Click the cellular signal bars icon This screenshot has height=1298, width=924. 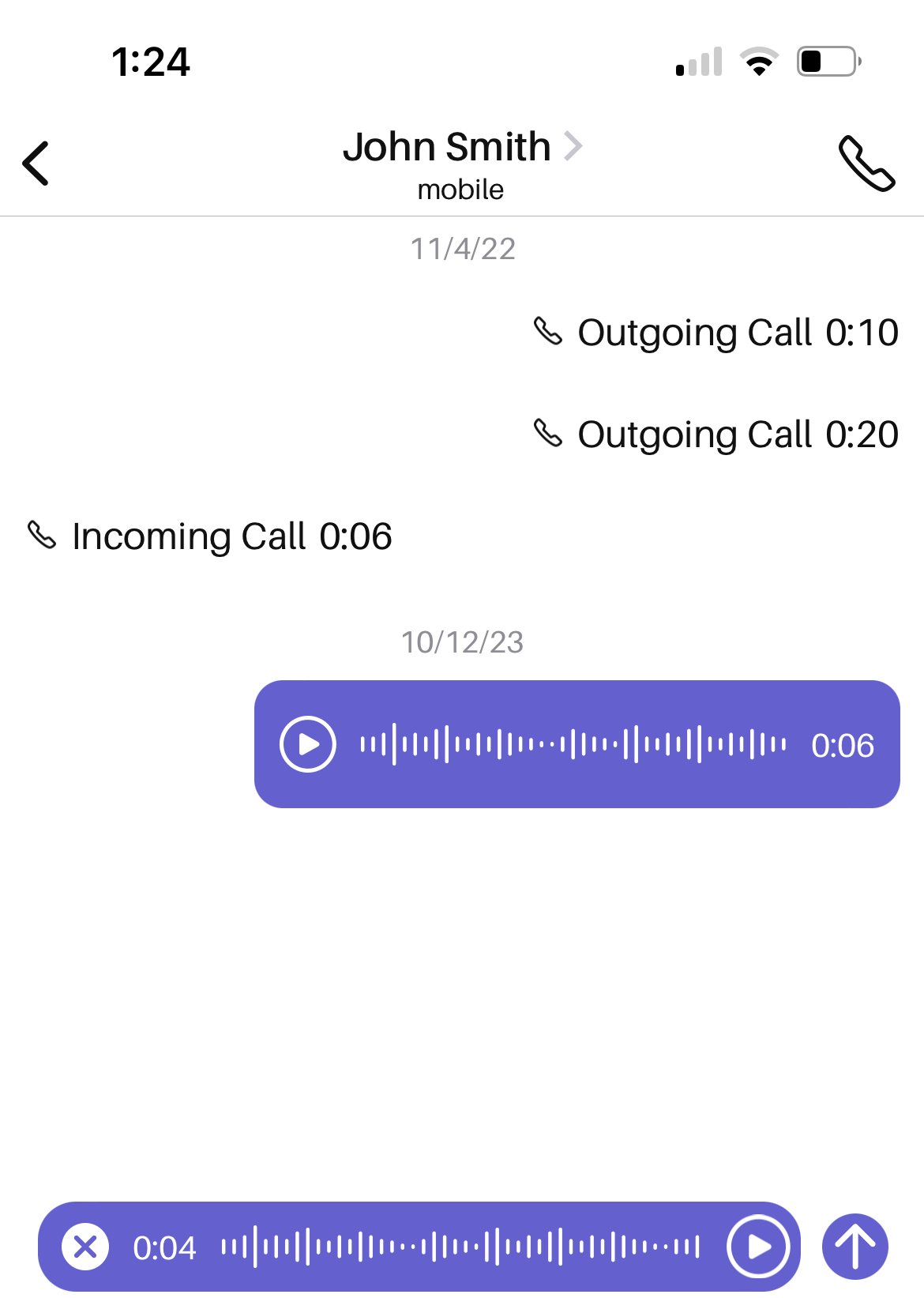point(698,62)
